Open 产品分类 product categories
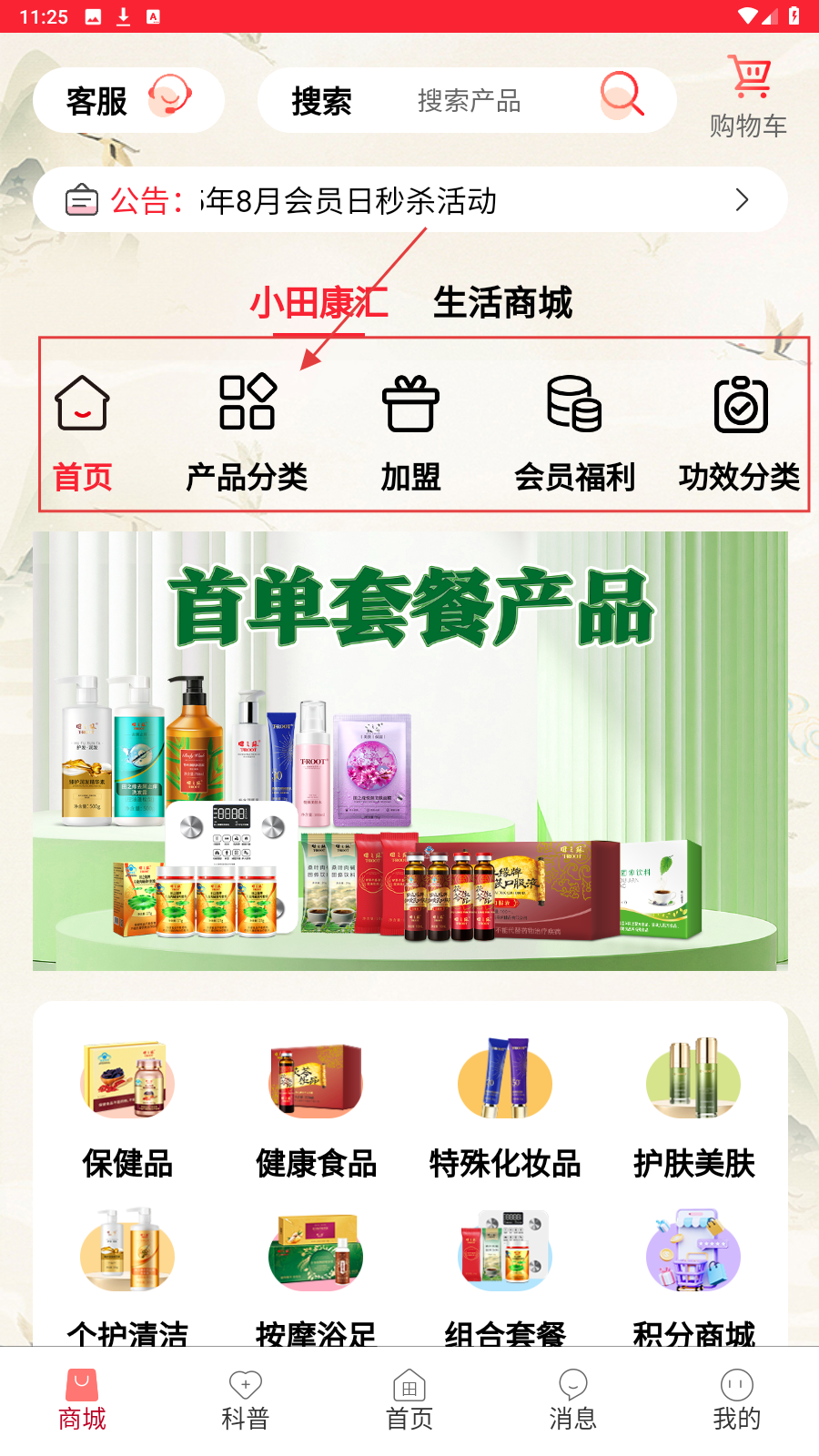The height and width of the screenshot is (1456, 819). point(247,432)
